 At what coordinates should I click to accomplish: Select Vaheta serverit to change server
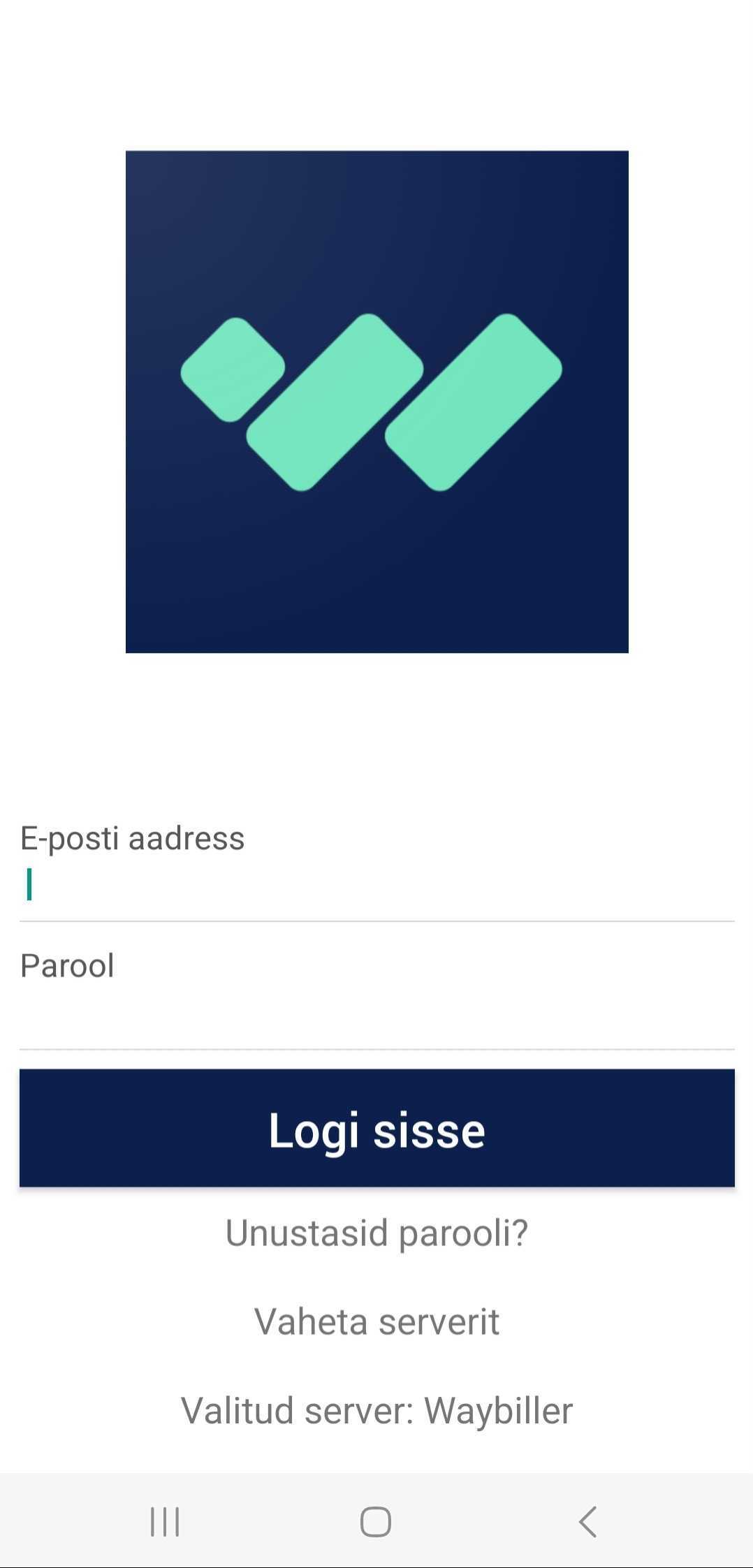(x=376, y=1321)
